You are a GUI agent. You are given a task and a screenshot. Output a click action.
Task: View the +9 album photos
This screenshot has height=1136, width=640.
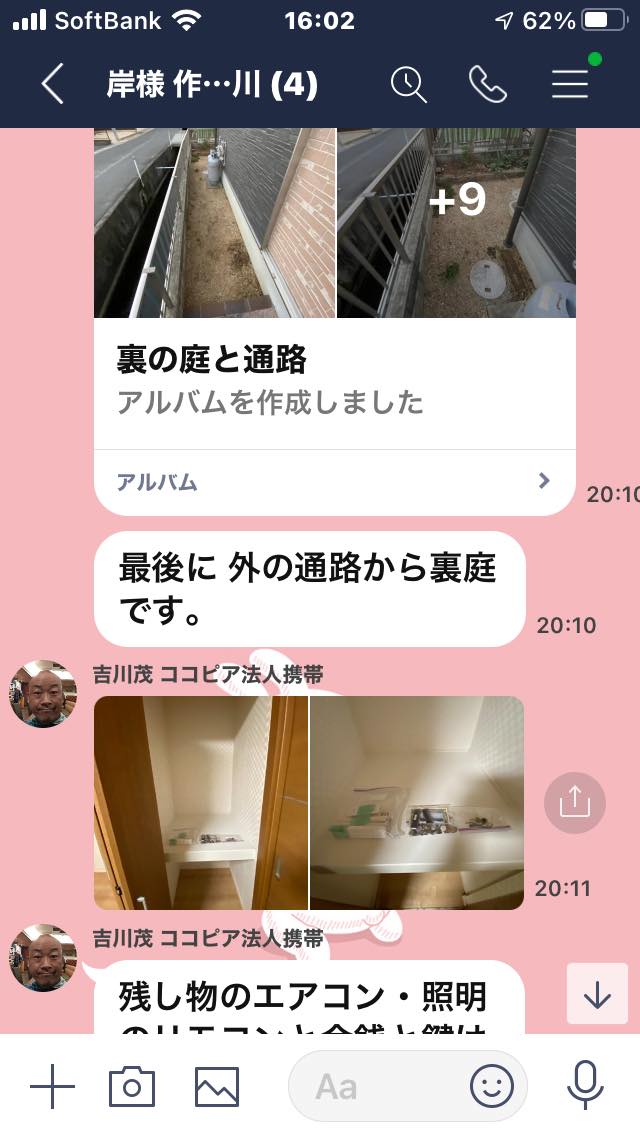click(x=456, y=222)
